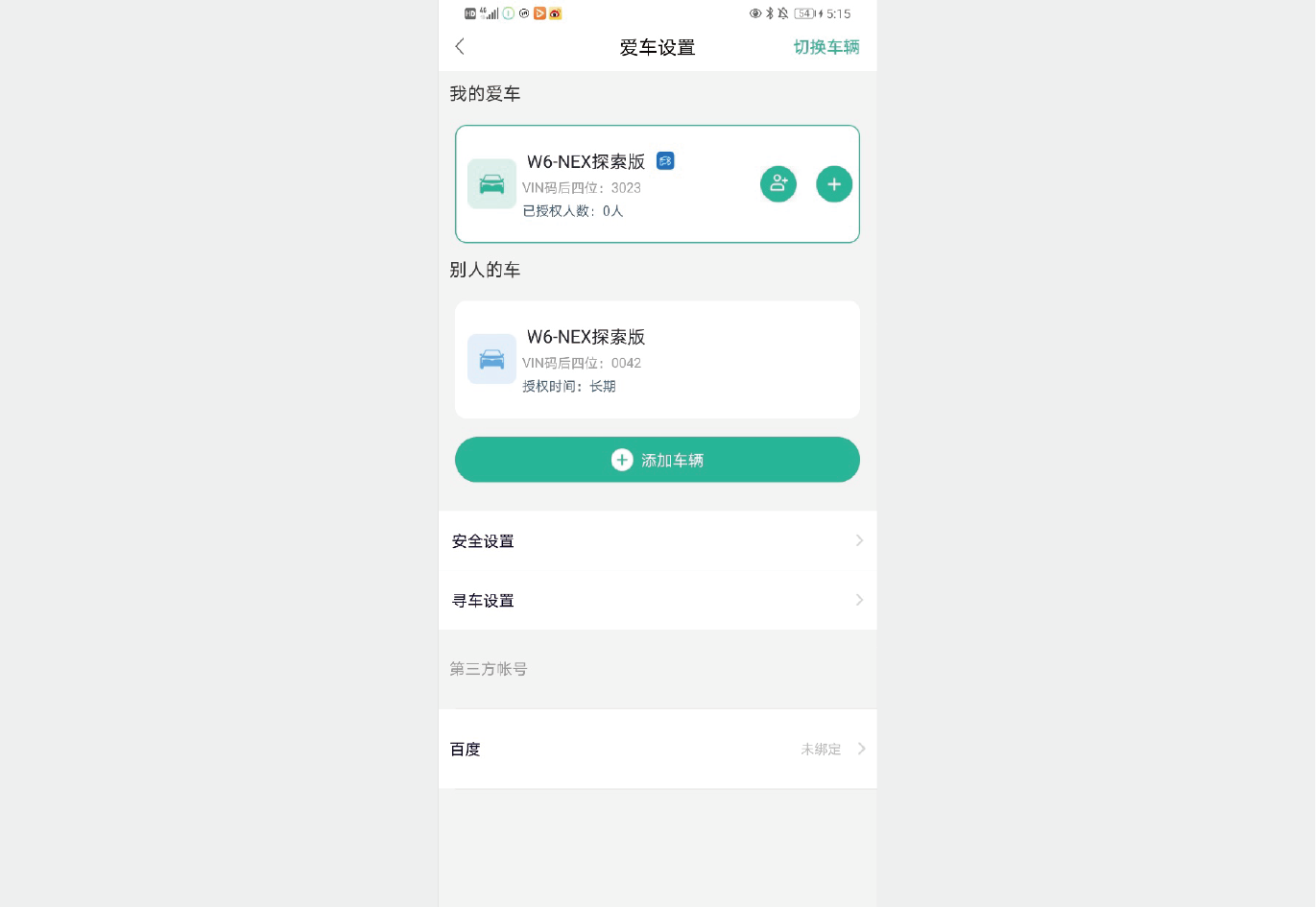Tap 切换车辆 to switch vehicle
This screenshot has height=907, width=1316.
pyautogui.click(x=825, y=47)
